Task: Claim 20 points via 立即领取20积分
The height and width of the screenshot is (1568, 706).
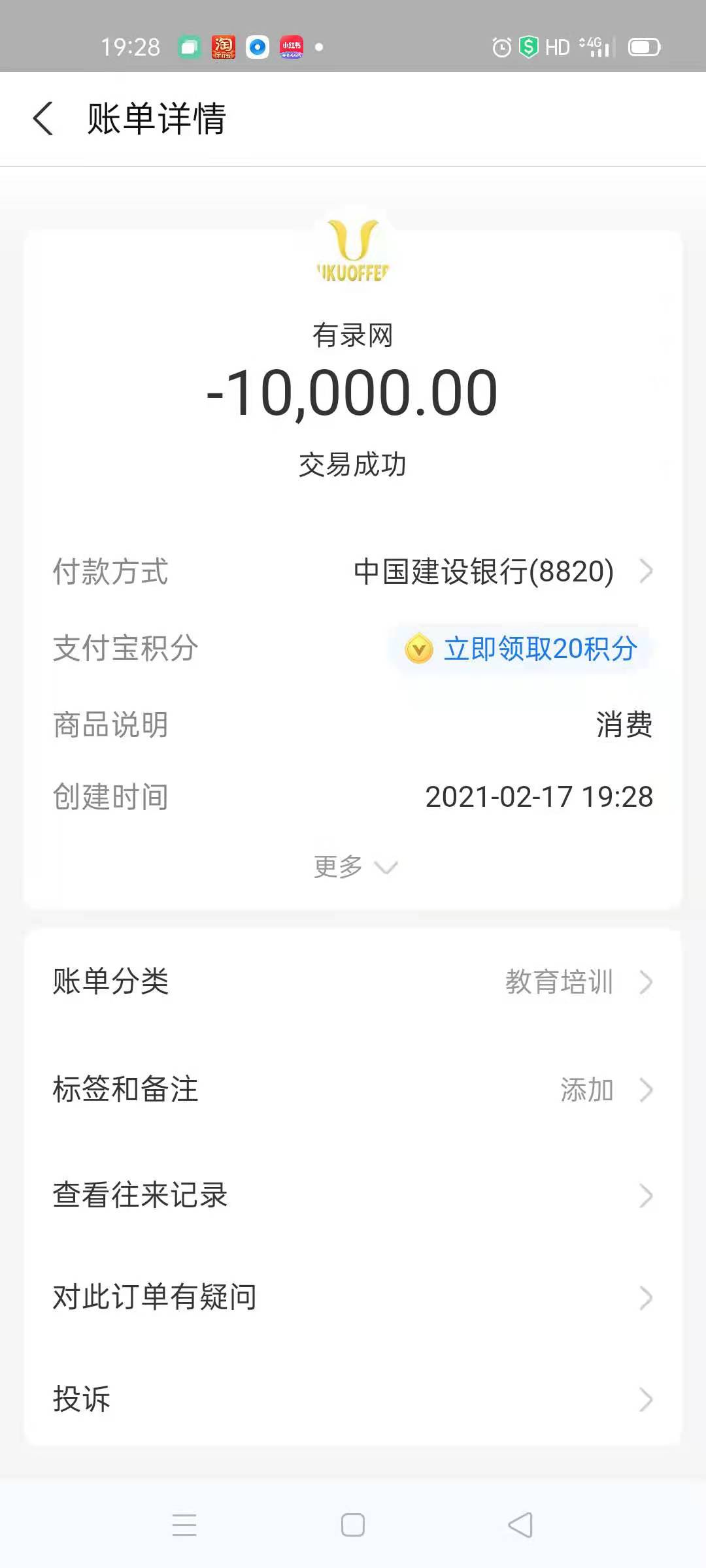Action: tap(522, 649)
